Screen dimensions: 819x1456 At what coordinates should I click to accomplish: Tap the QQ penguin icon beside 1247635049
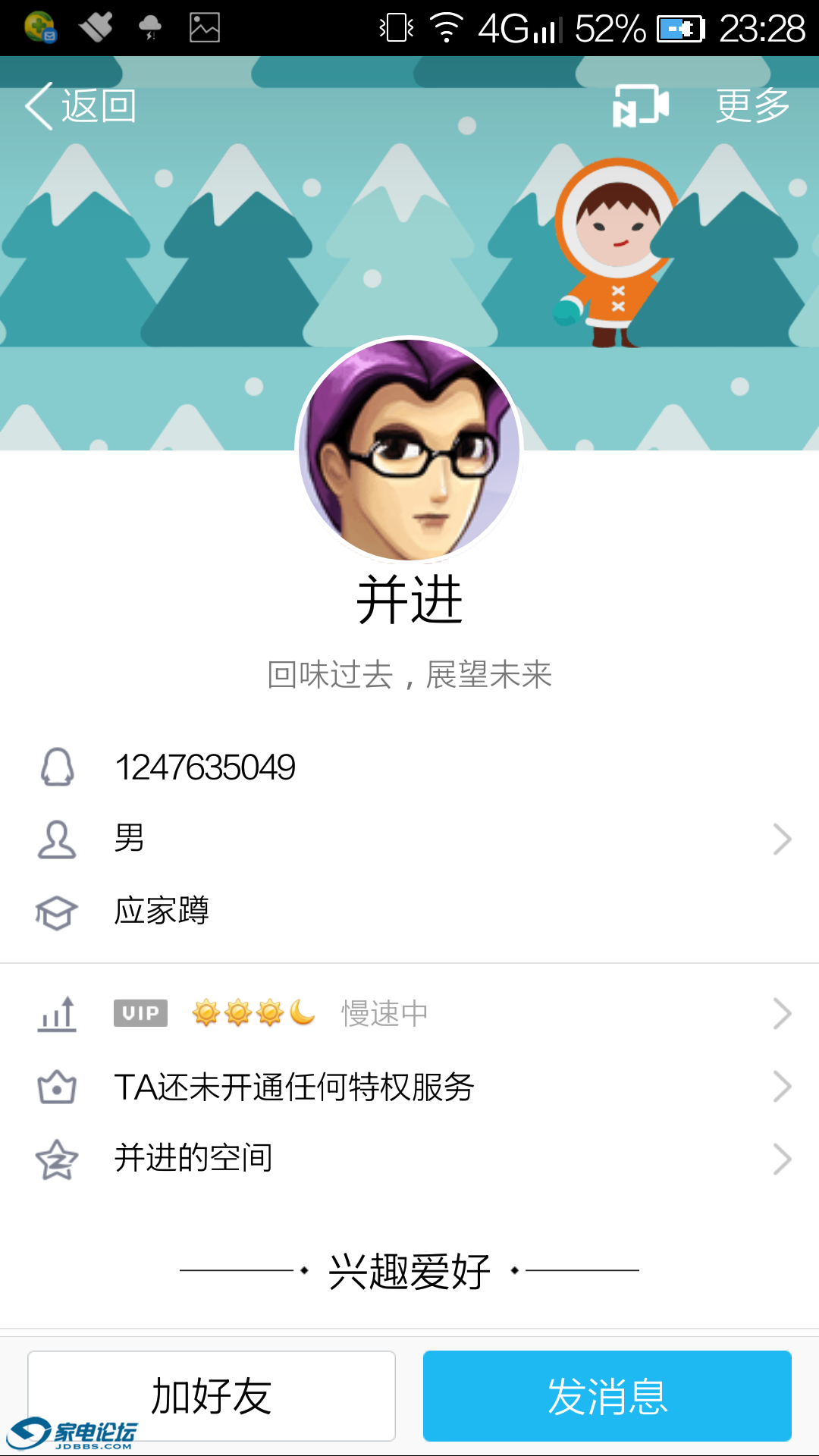tap(57, 766)
